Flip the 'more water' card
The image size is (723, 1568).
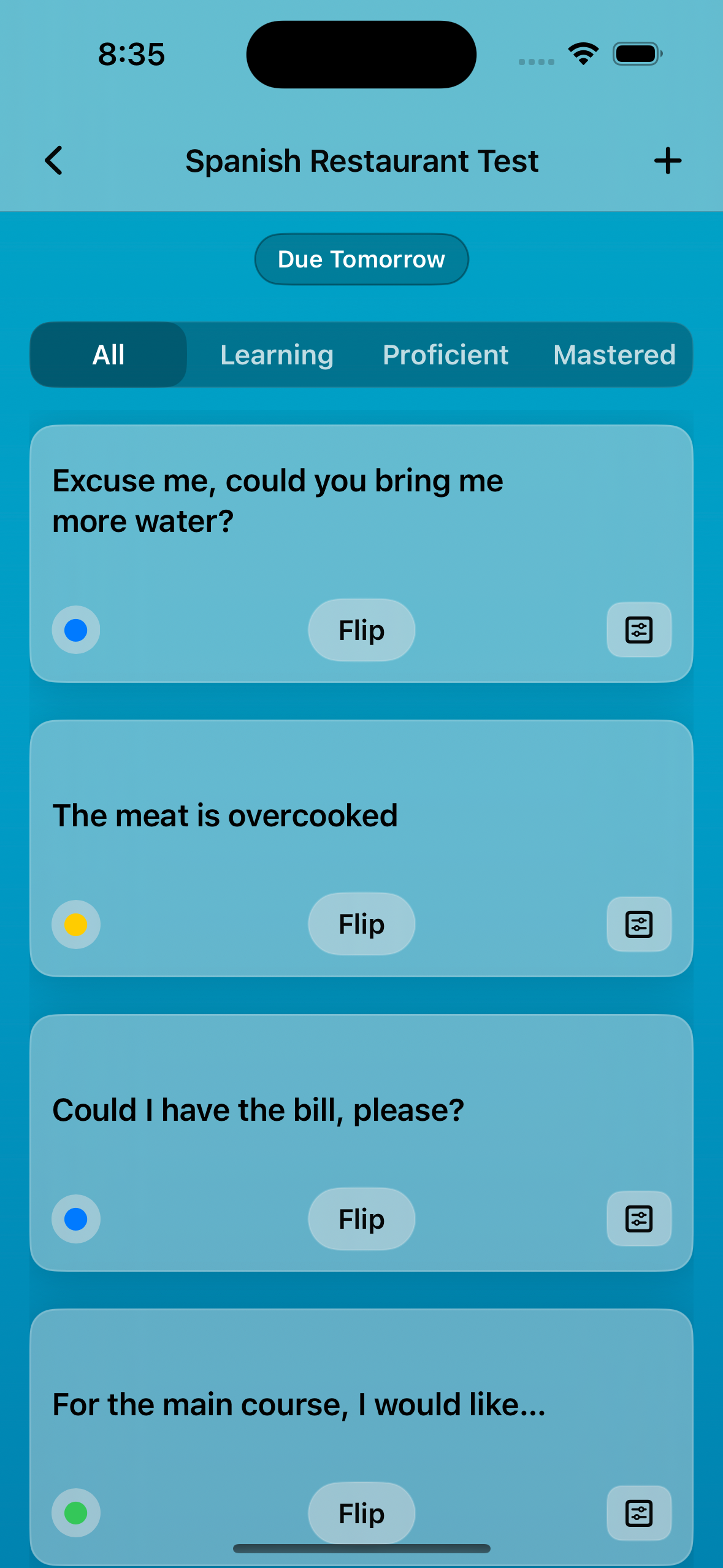(361, 630)
